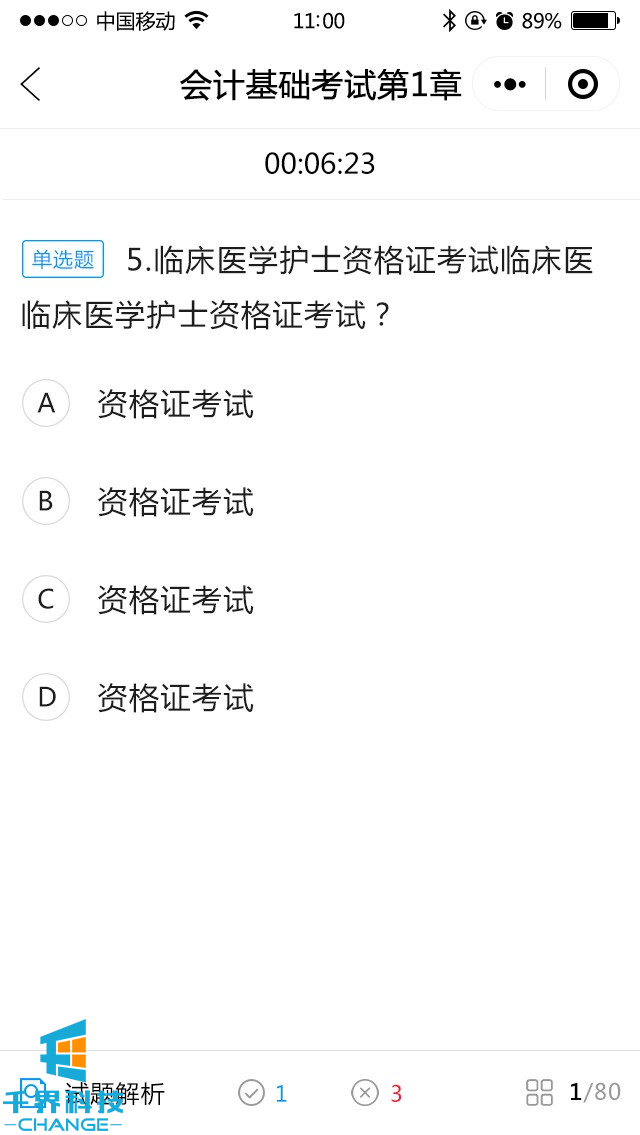Close the mini program with the circle button

point(582,85)
